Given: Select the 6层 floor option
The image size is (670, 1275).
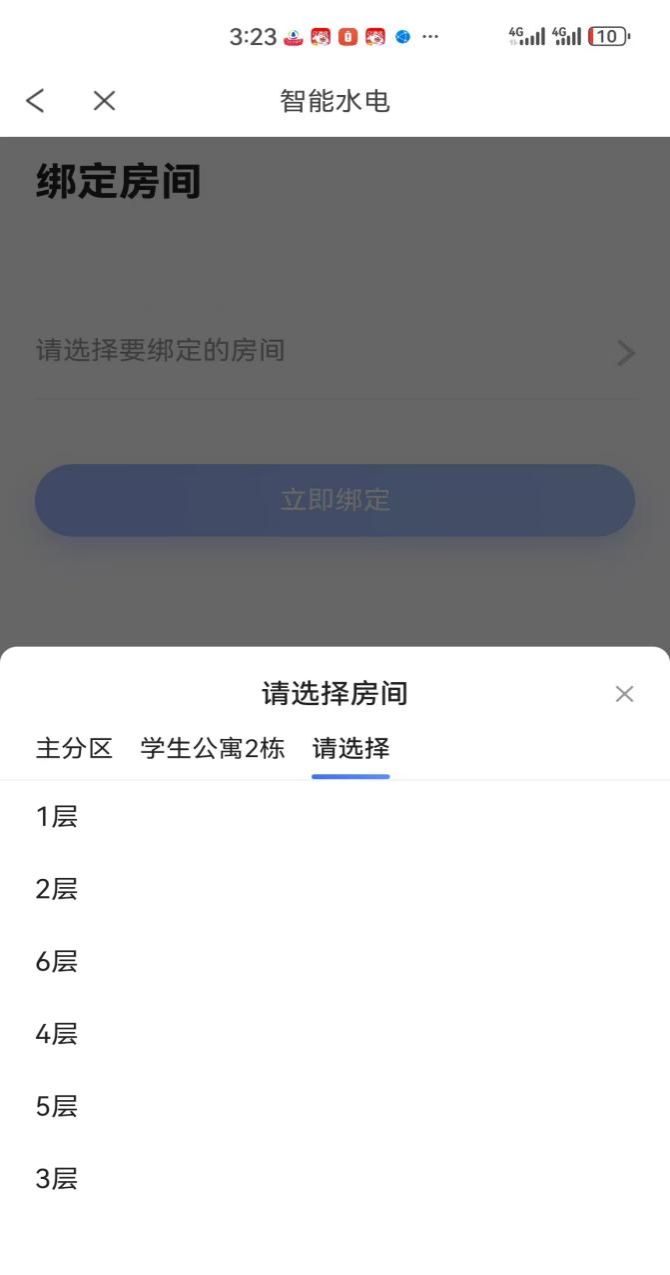Looking at the screenshot, I should 57,962.
